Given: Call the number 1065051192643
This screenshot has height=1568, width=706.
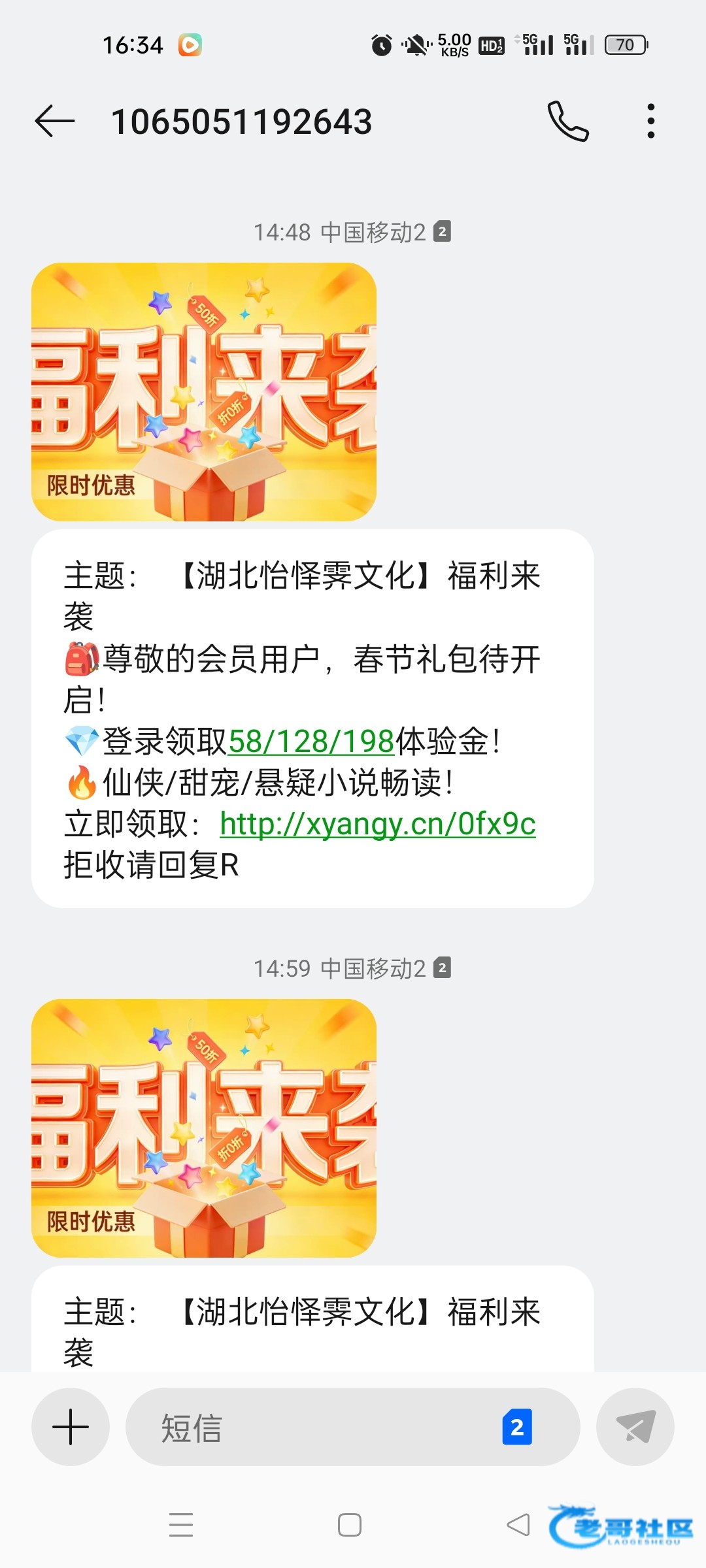Looking at the screenshot, I should point(568,122).
